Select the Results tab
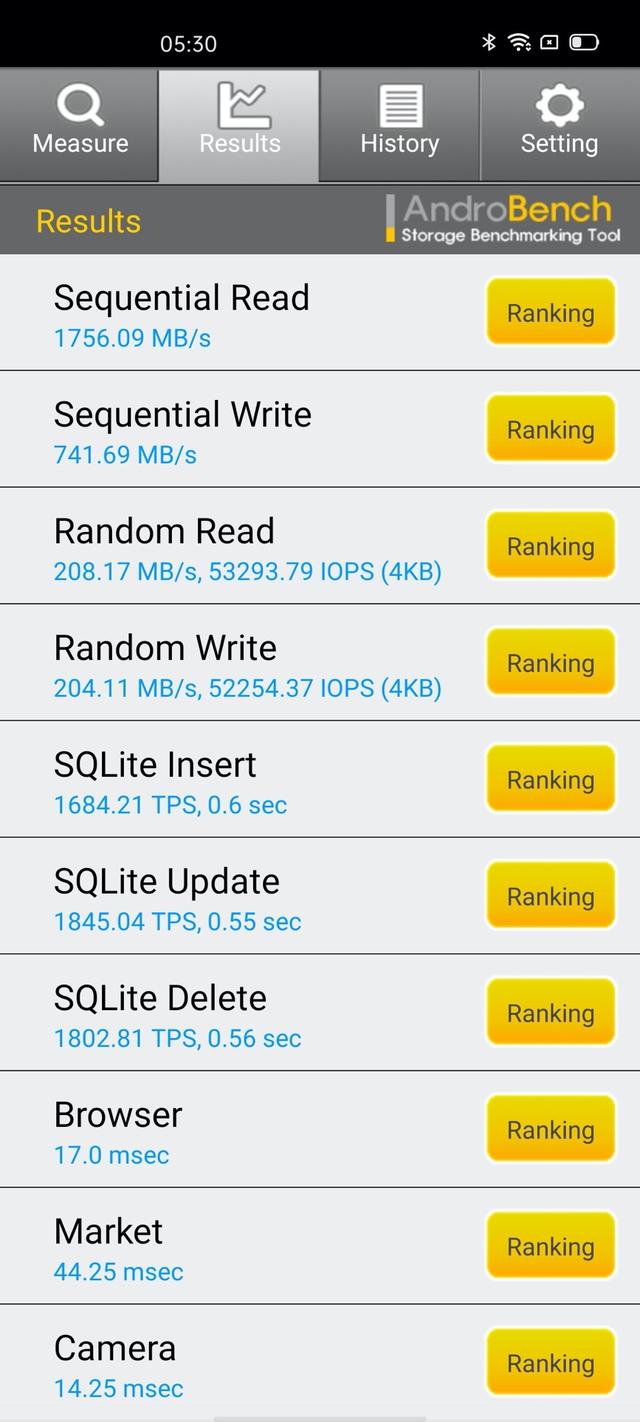 [240, 124]
